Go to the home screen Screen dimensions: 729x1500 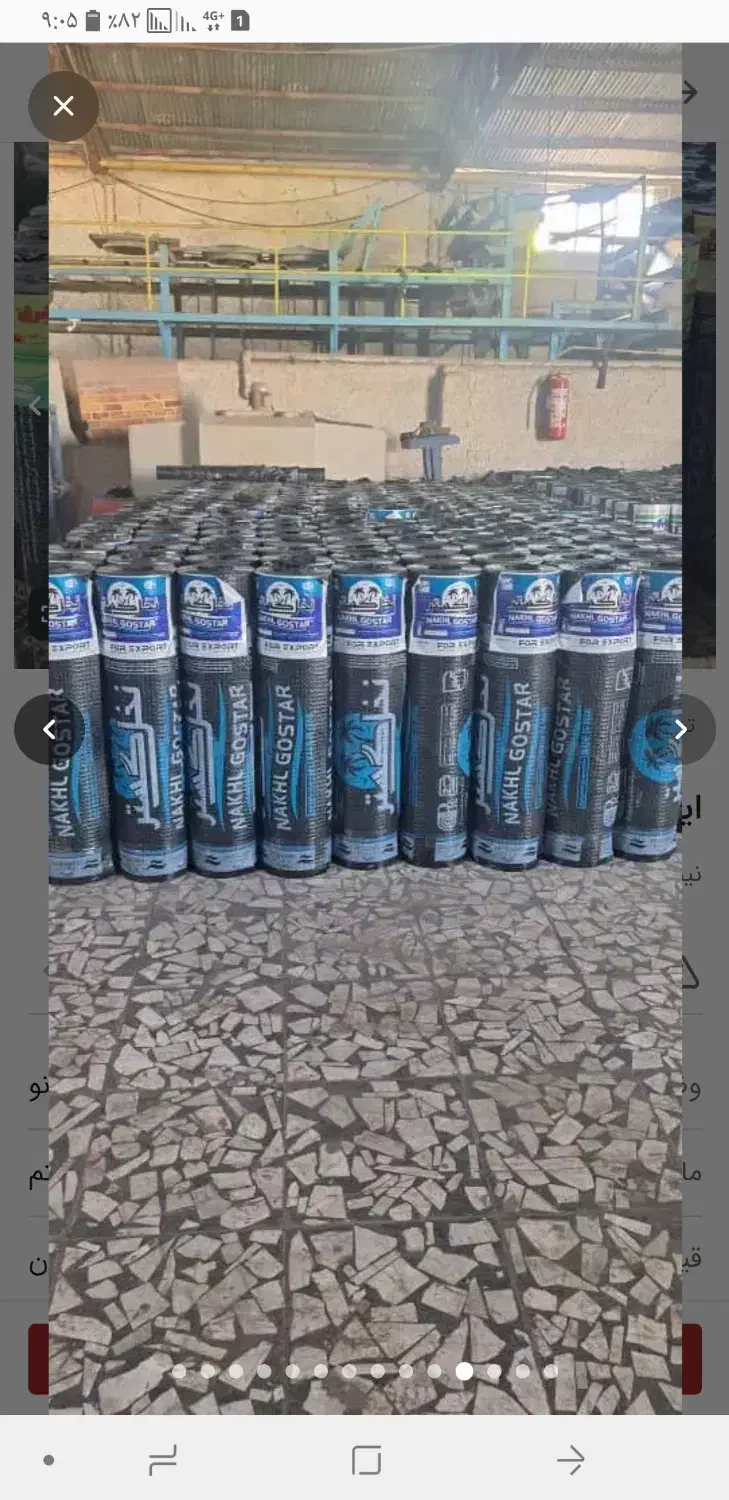[x=366, y=1461]
